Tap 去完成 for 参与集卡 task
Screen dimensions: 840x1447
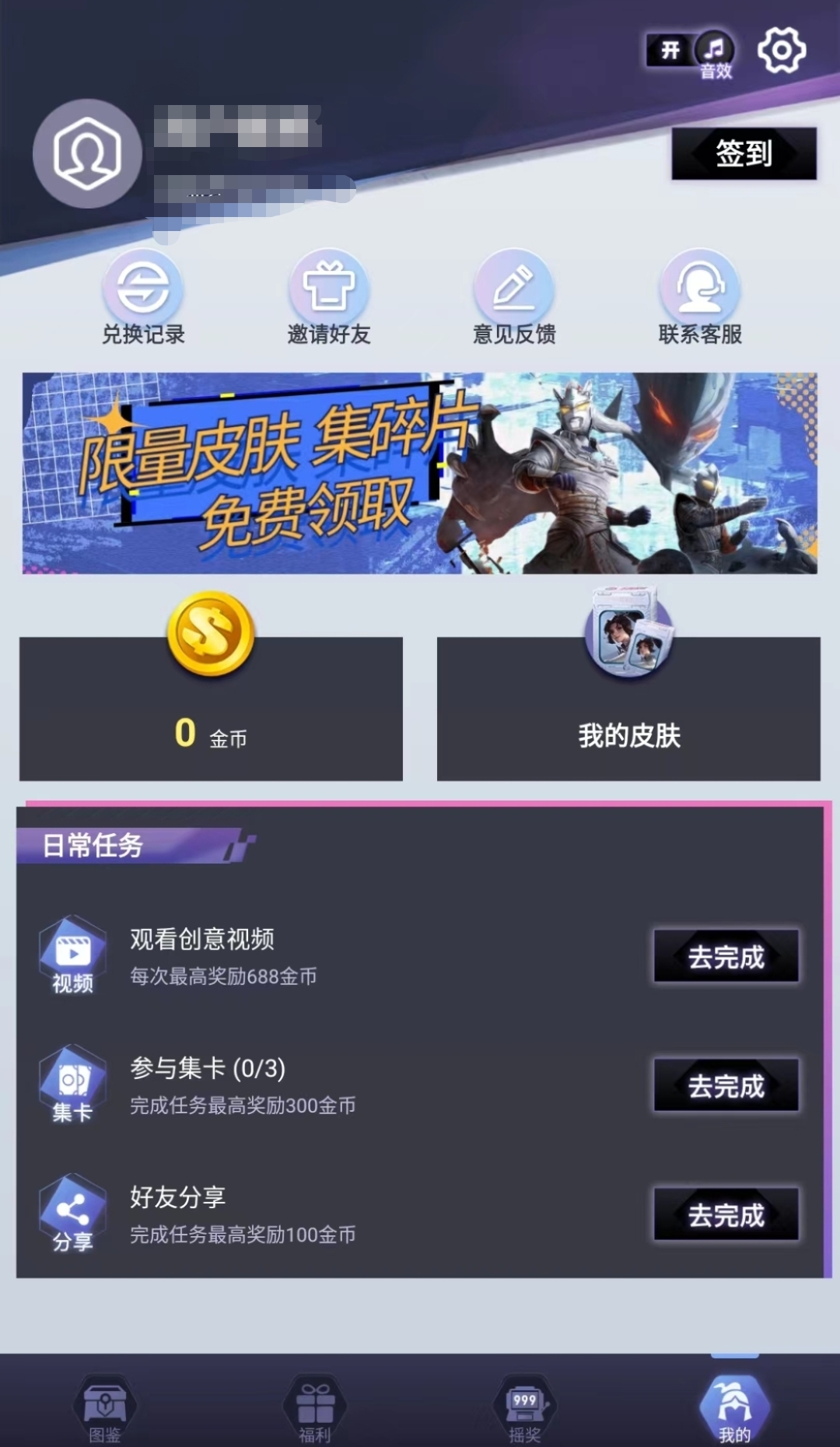tap(726, 1085)
